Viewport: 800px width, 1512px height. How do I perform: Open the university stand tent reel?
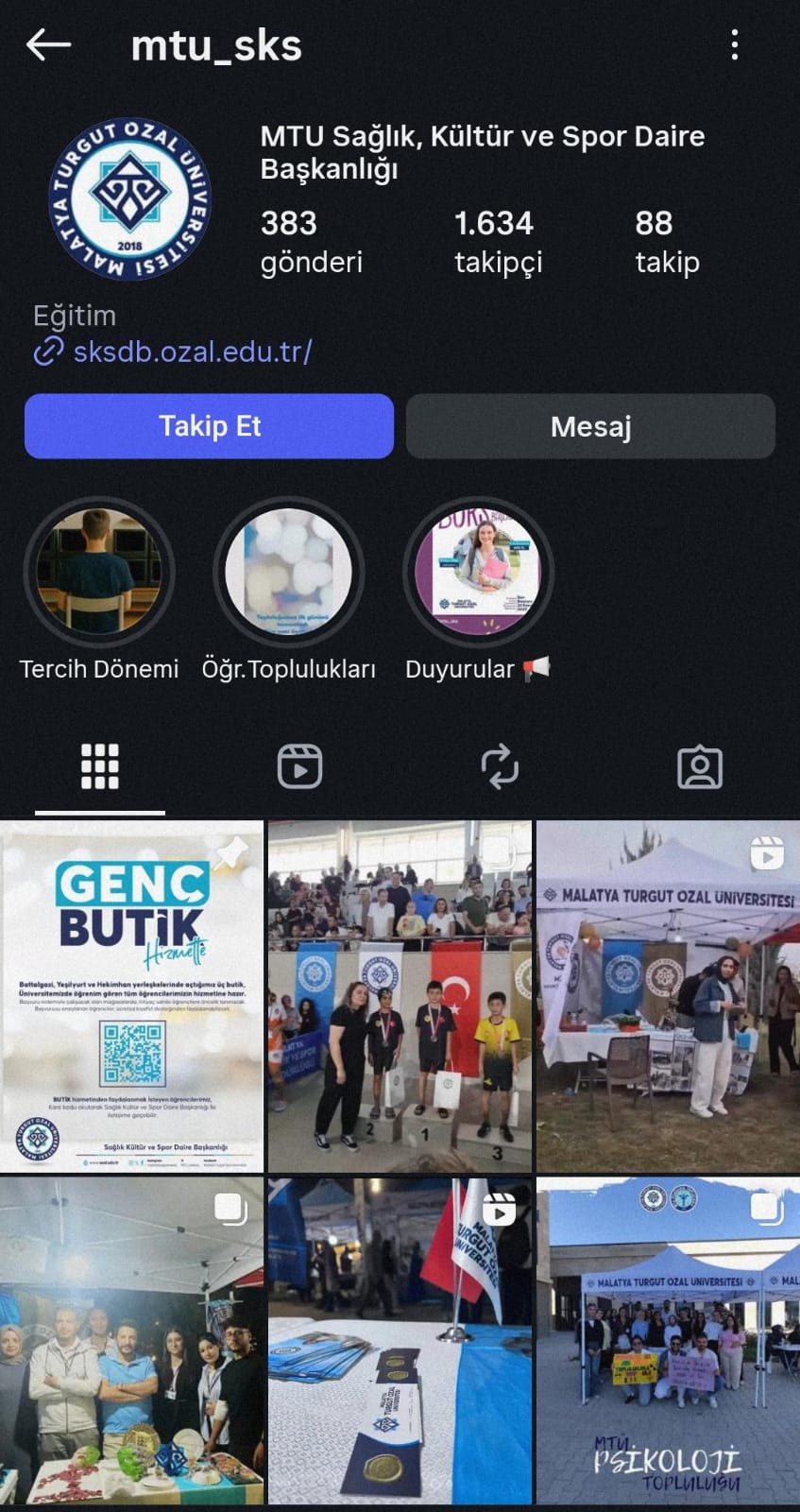pos(668,996)
